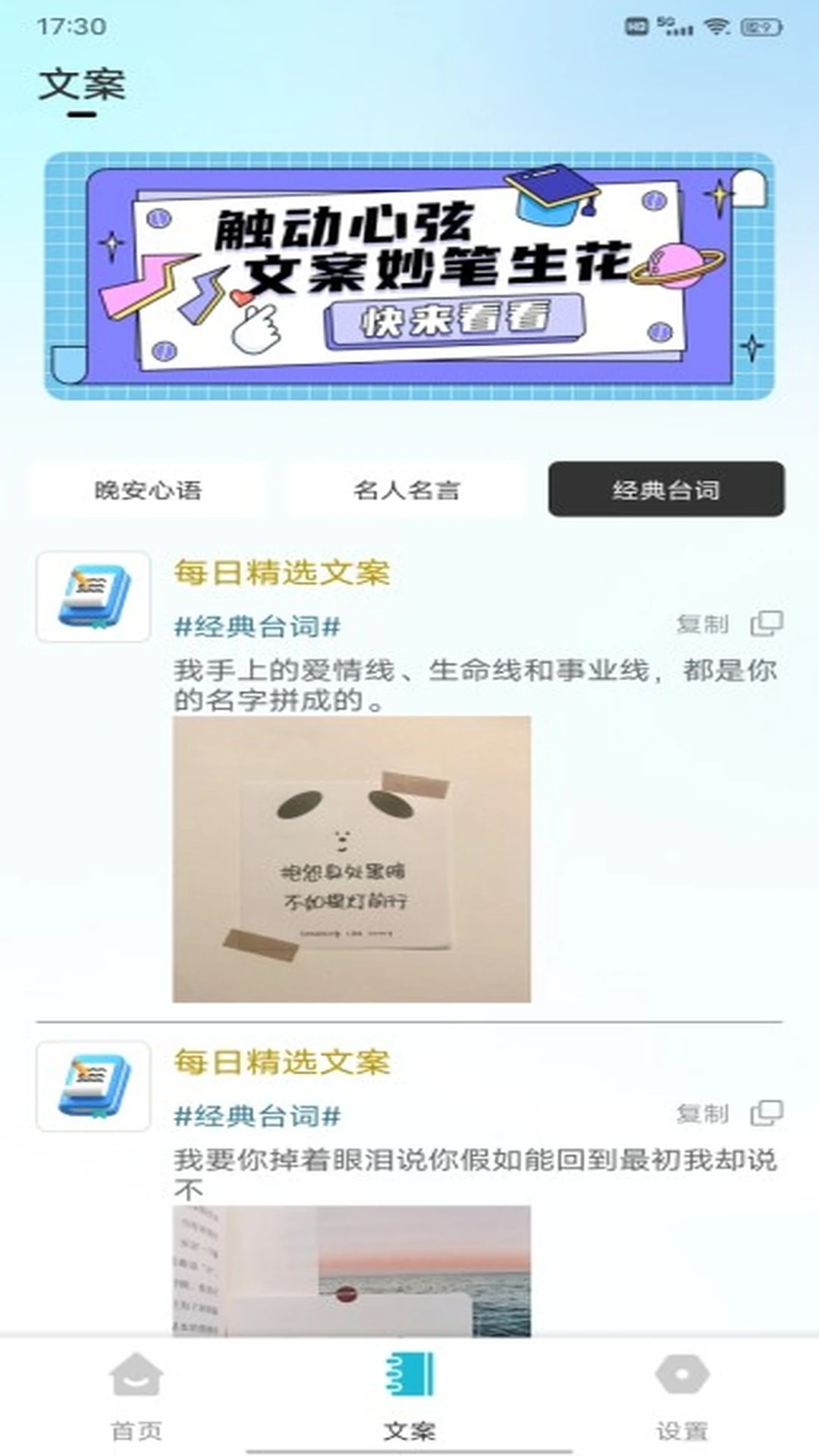The height and width of the screenshot is (1456, 819).
Task: Select the 经典台词 category
Action: (666, 490)
